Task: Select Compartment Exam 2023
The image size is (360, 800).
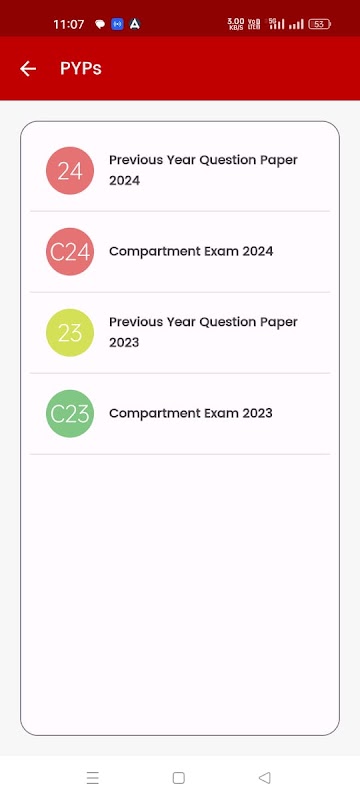Action: pyautogui.click(x=180, y=414)
